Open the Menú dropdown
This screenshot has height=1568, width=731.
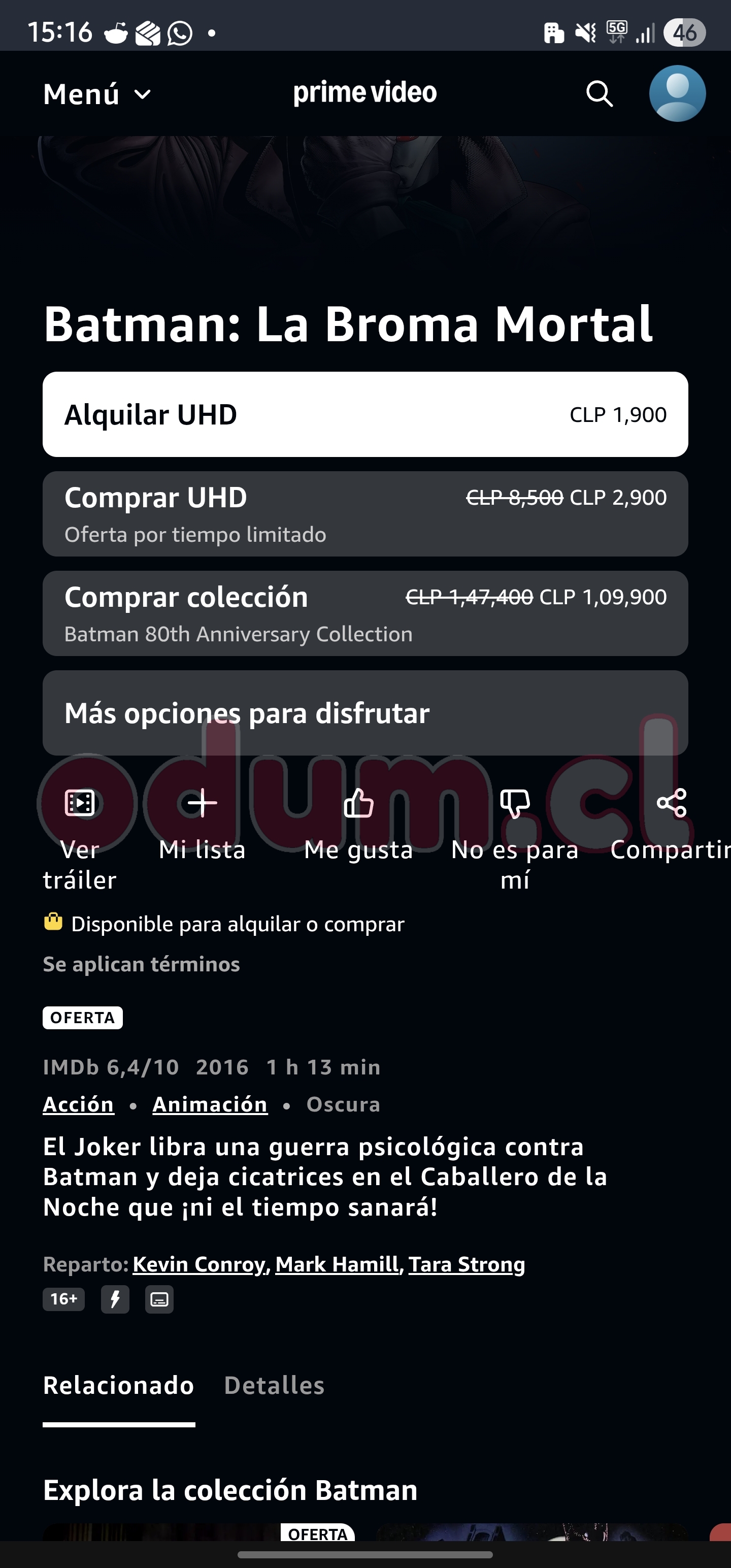[97, 94]
